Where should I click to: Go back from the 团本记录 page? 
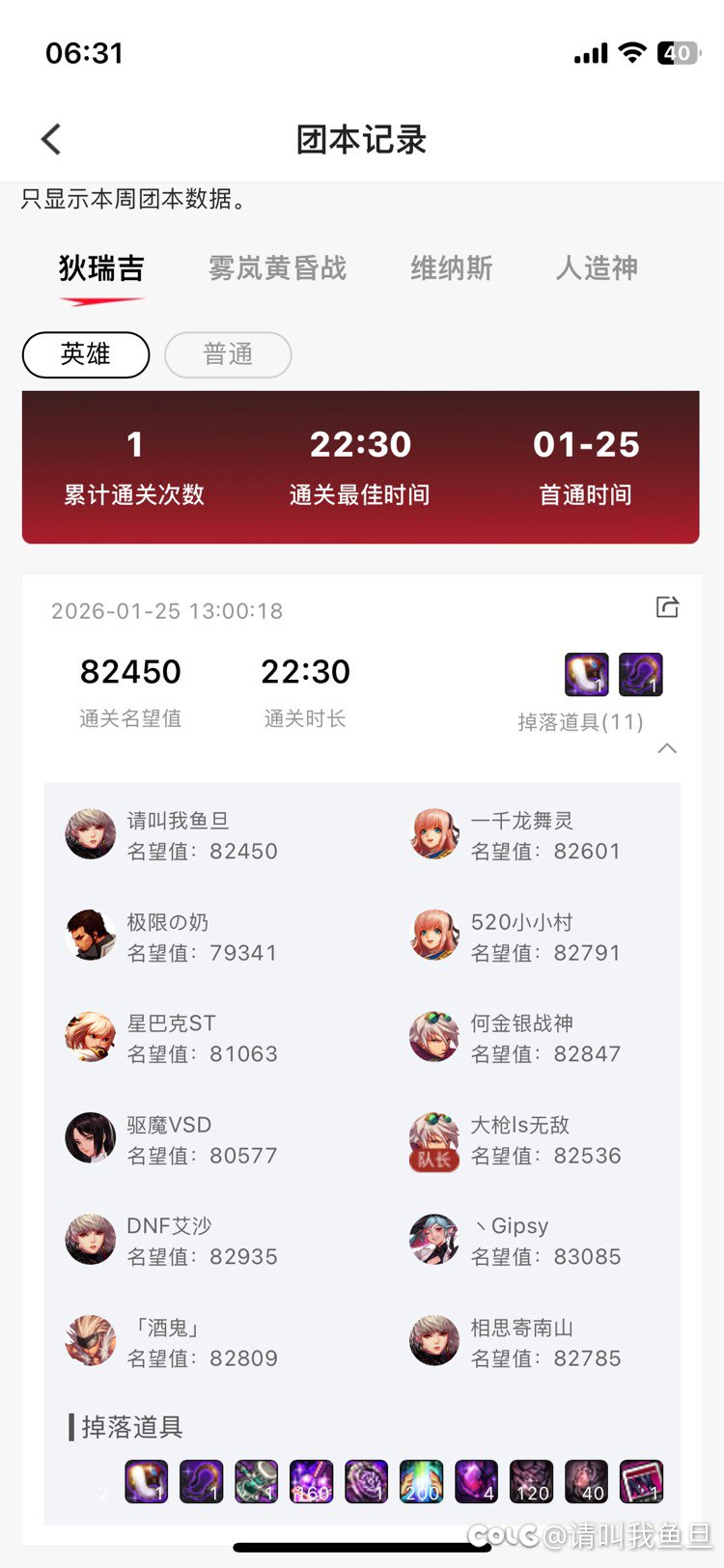(52, 140)
